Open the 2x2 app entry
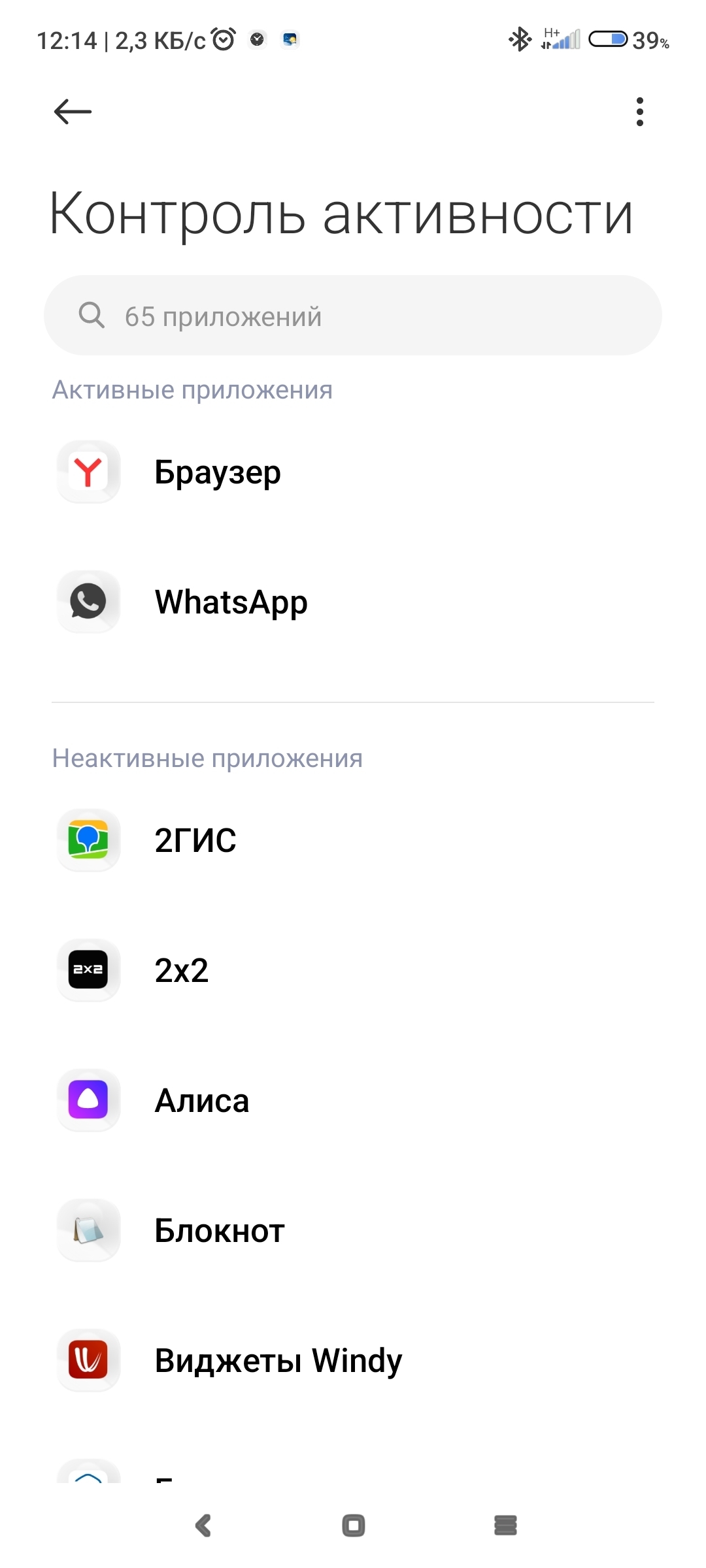 353,970
